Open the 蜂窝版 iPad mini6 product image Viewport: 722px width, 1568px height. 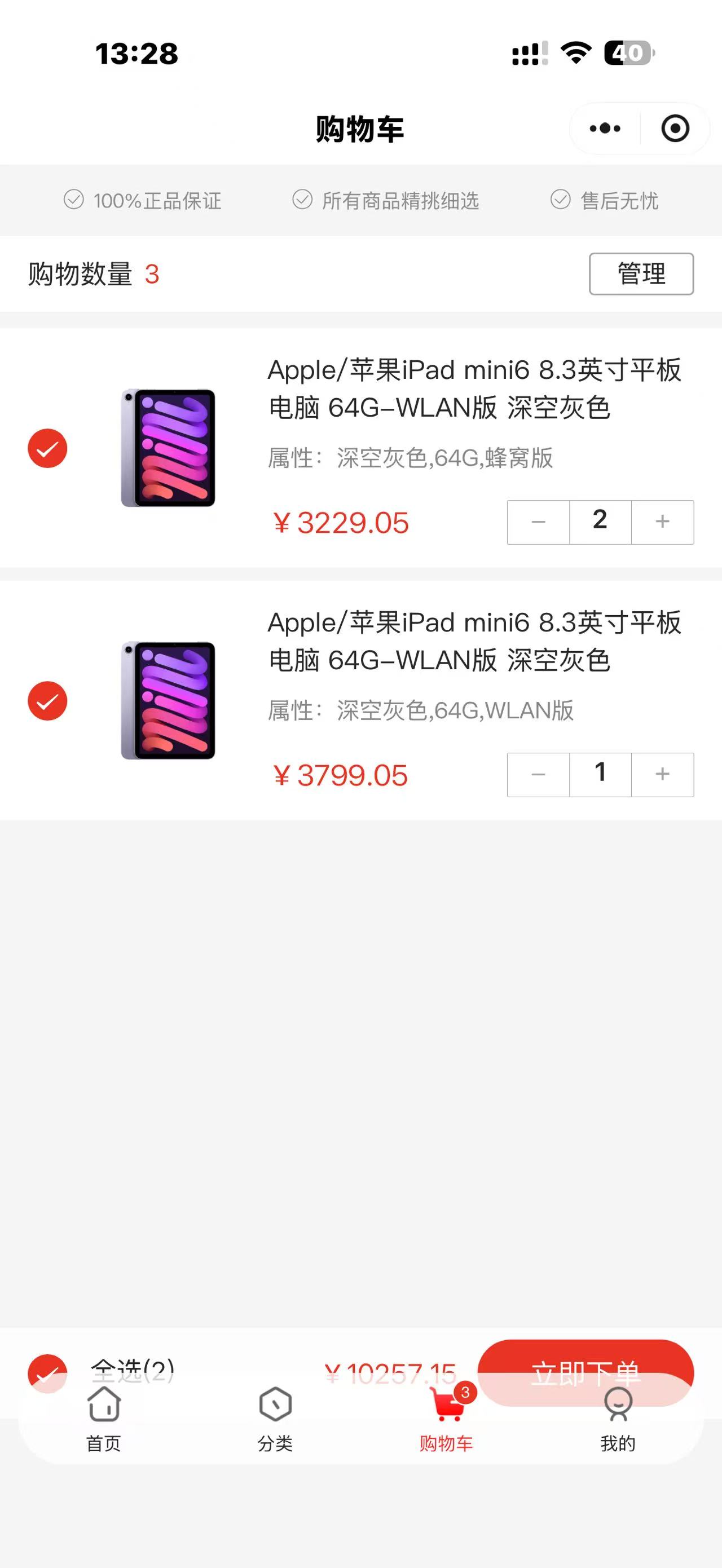point(168,448)
